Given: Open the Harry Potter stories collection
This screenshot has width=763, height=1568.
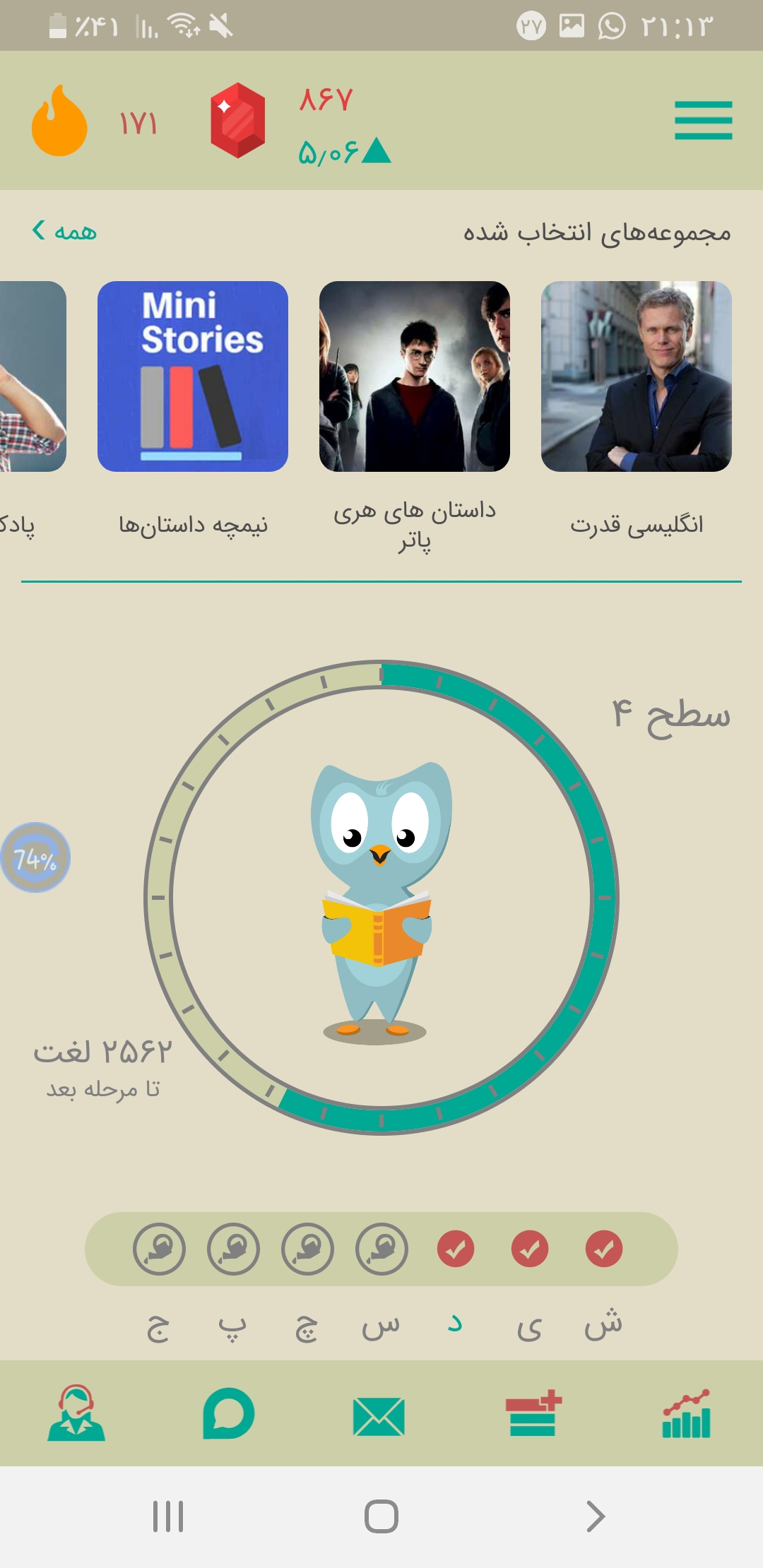Looking at the screenshot, I should [x=415, y=376].
